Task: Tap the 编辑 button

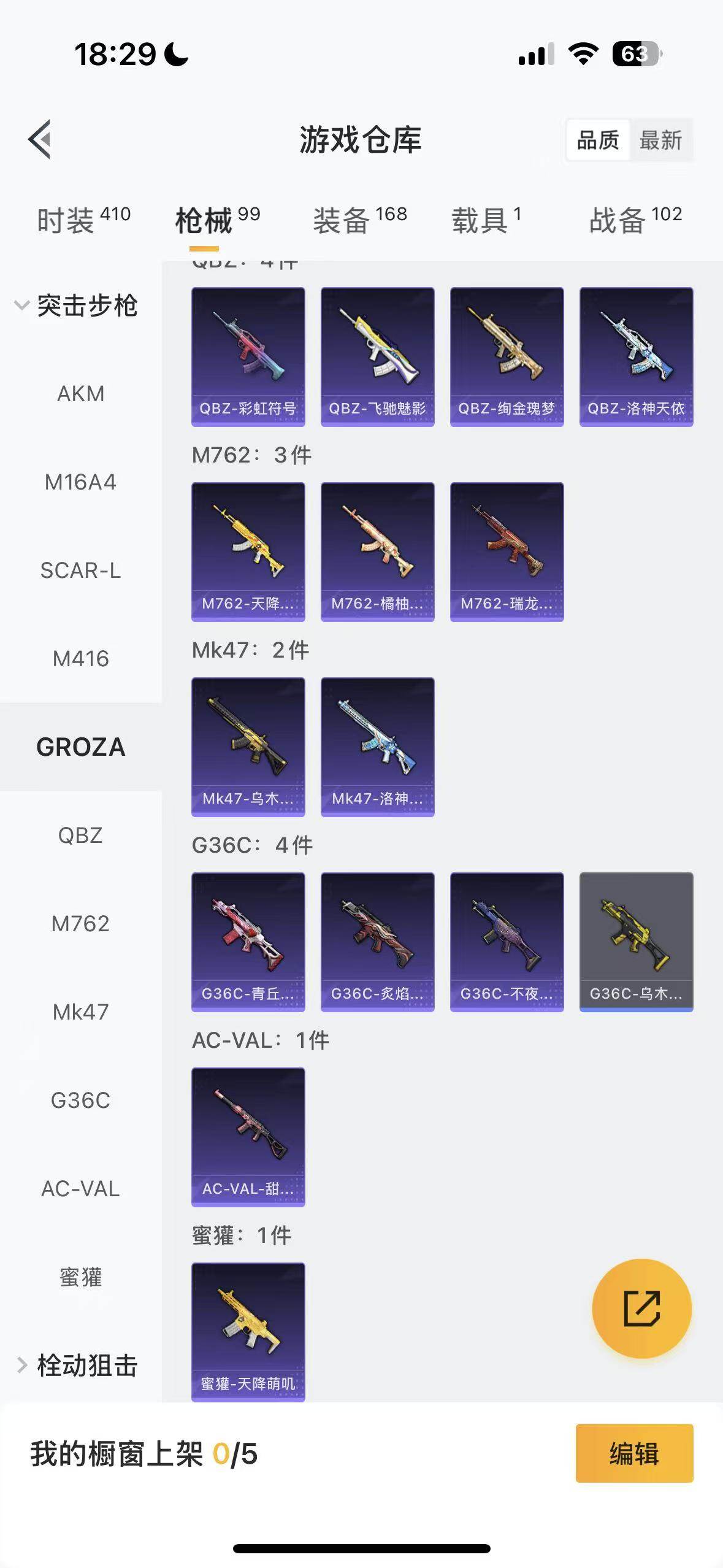Action: [x=634, y=1453]
